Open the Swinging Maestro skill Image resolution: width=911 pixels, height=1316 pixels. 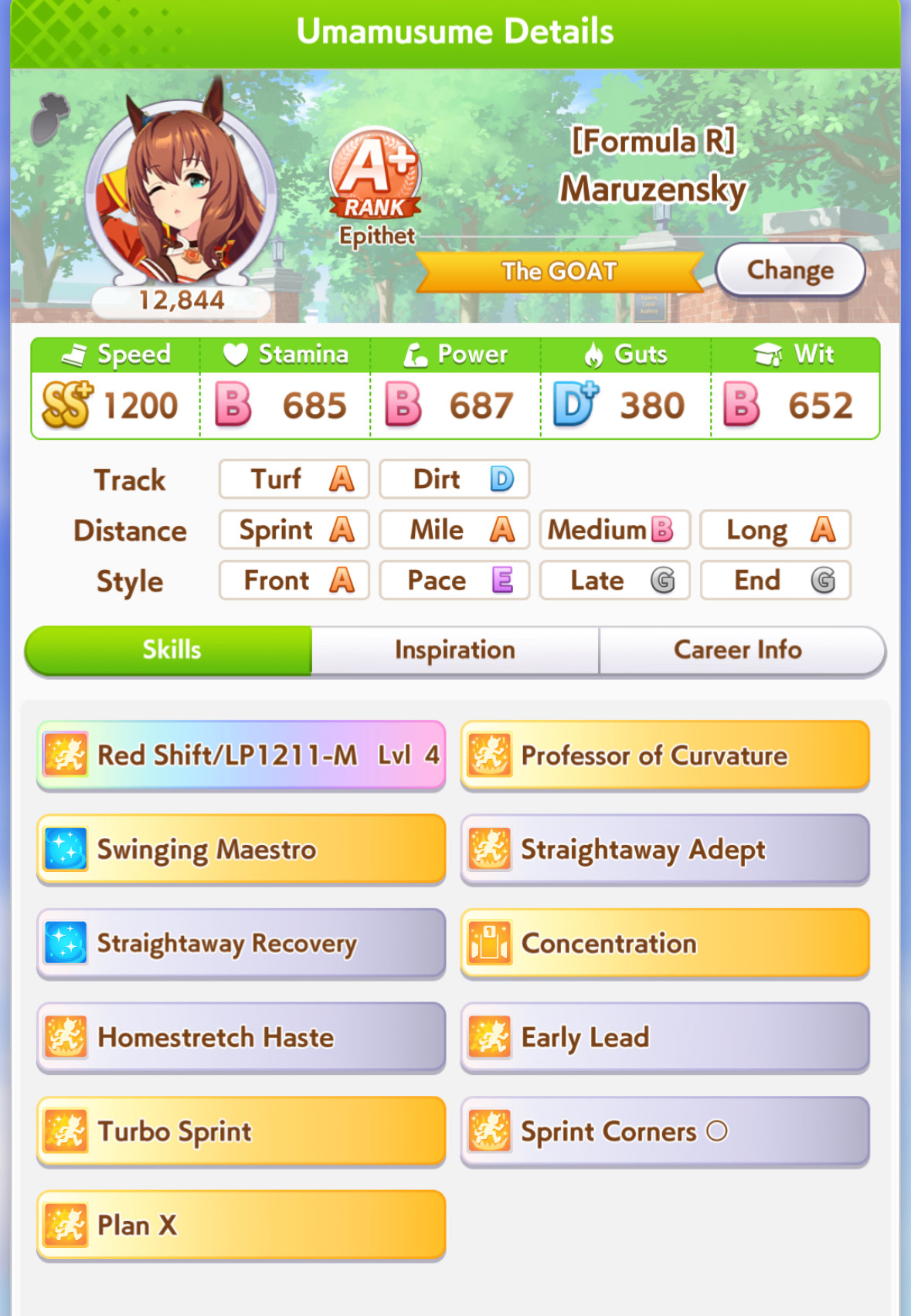[x=241, y=850]
